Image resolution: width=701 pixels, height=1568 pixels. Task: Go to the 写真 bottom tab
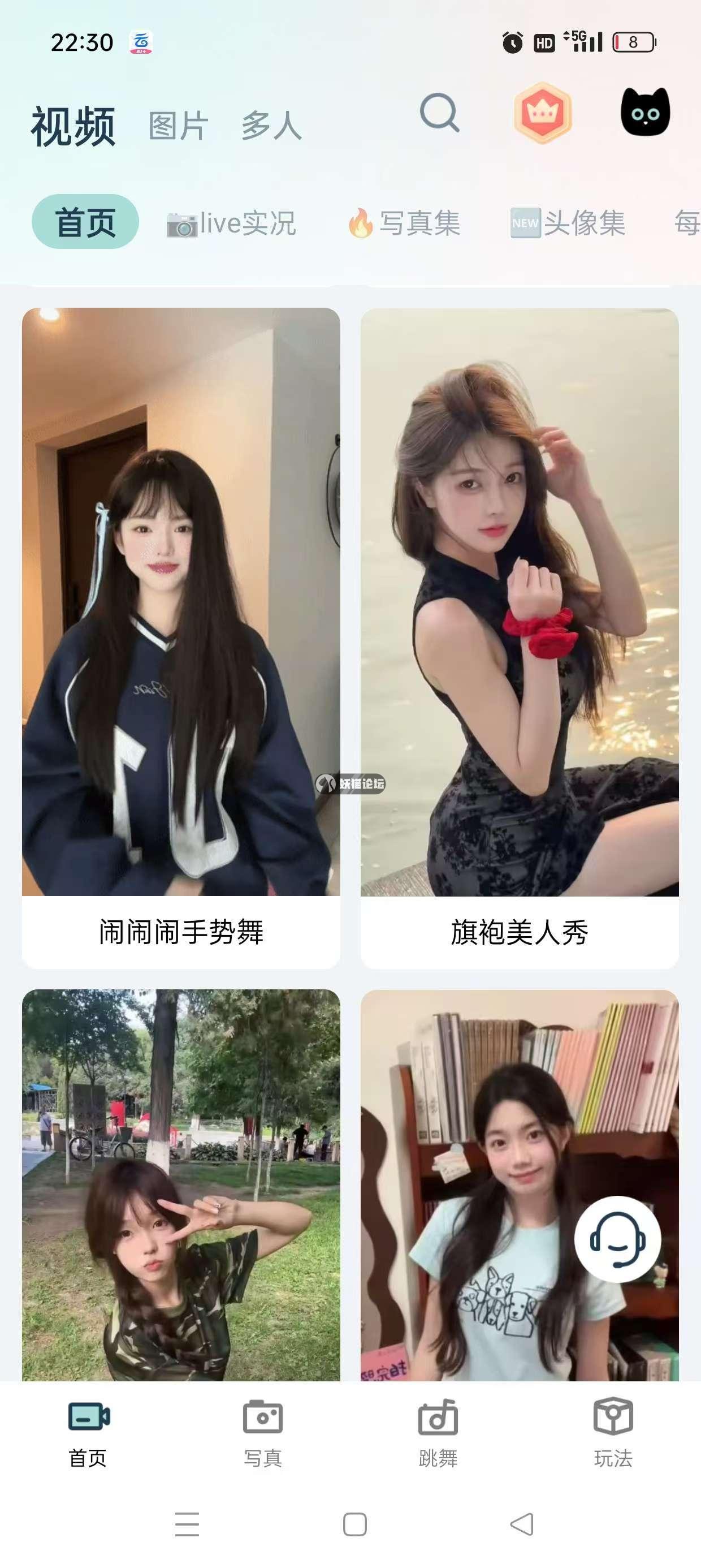tap(262, 1433)
